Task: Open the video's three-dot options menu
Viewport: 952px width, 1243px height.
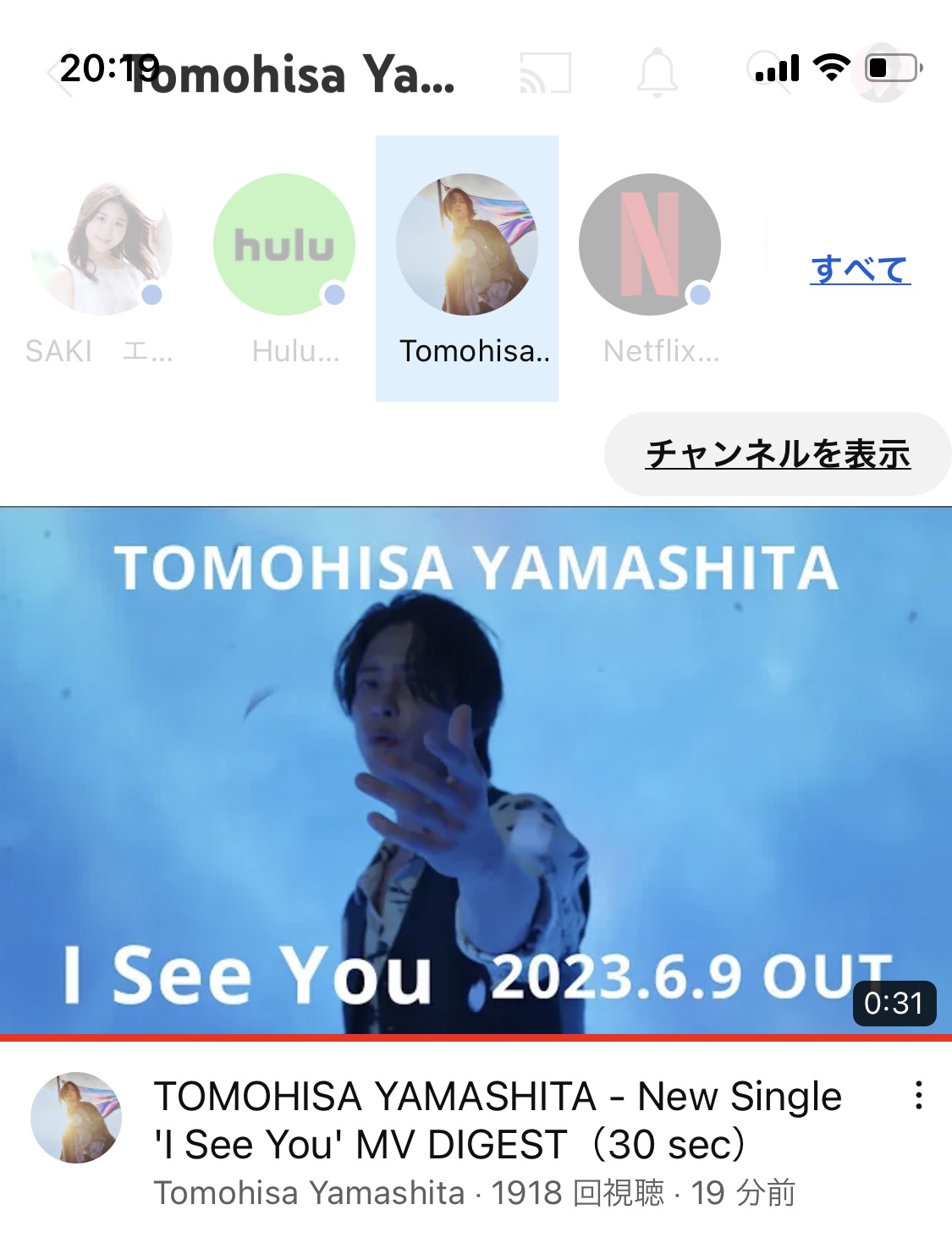Action: pos(918,1095)
